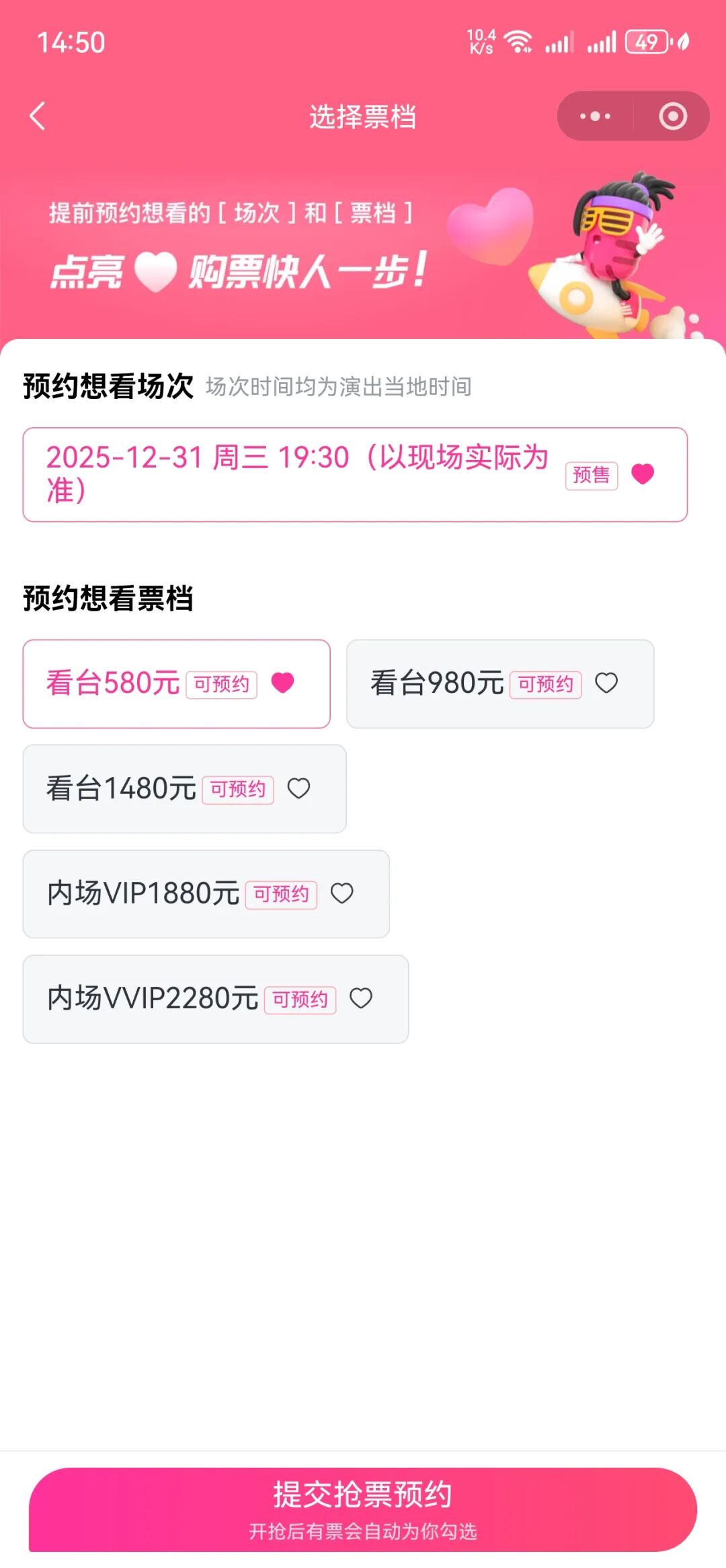The image size is (726, 1568).
Task: Deselect the 看台580元 ticket tier
Action: [176, 683]
